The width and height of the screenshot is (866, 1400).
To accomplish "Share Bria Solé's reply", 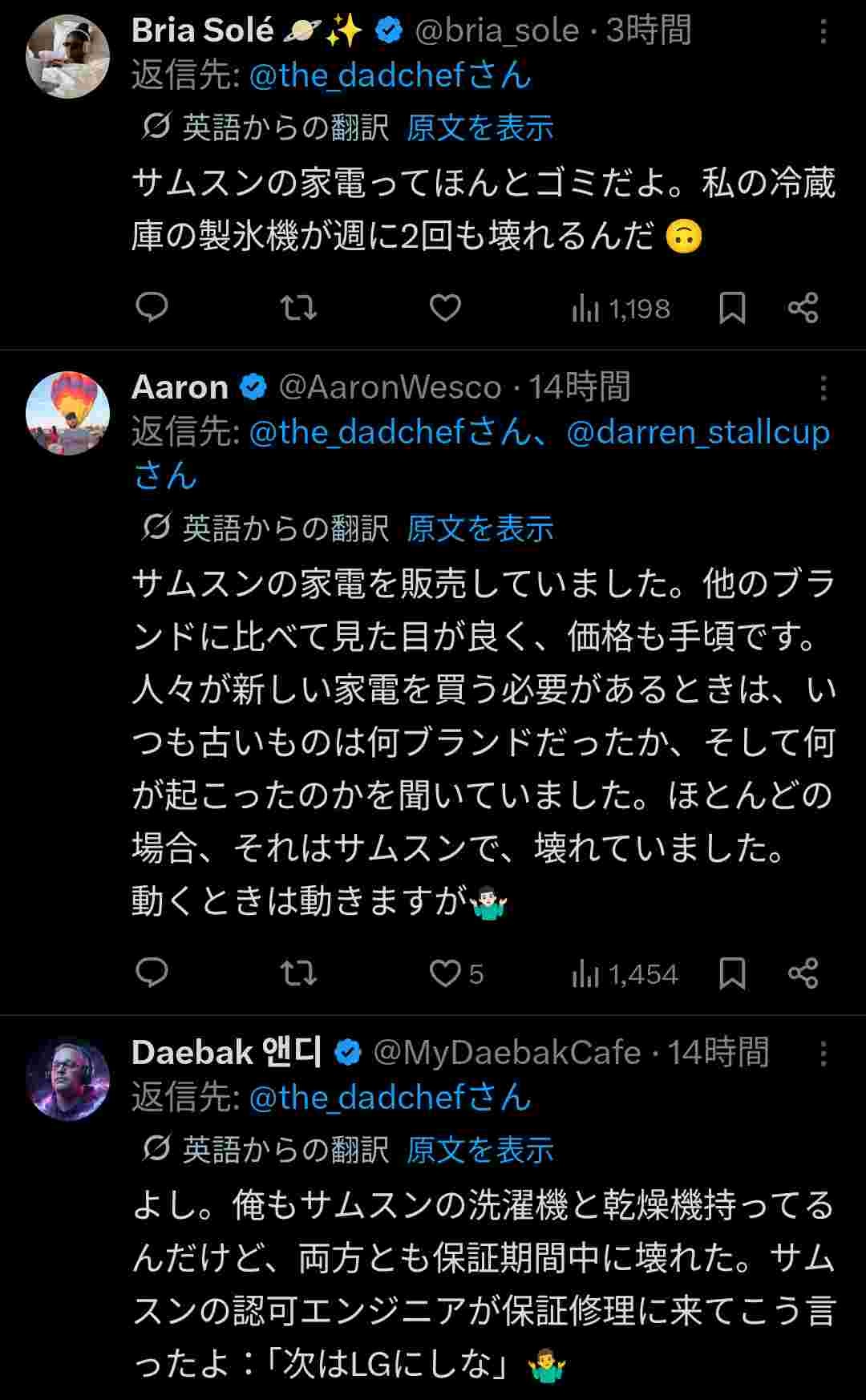I will tap(803, 308).
